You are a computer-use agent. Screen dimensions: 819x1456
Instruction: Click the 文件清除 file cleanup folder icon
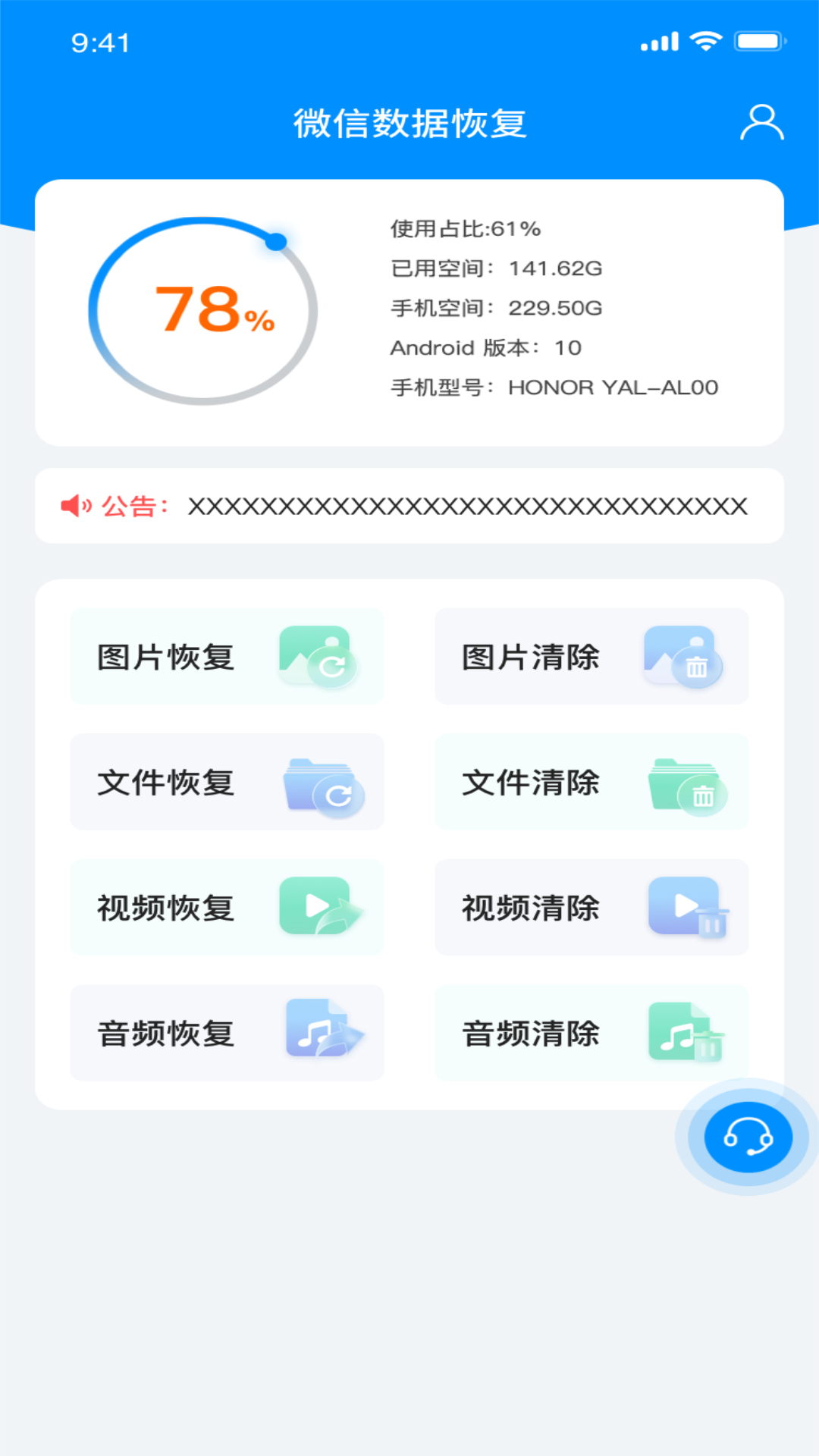pyautogui.click(x=683, y=785)
